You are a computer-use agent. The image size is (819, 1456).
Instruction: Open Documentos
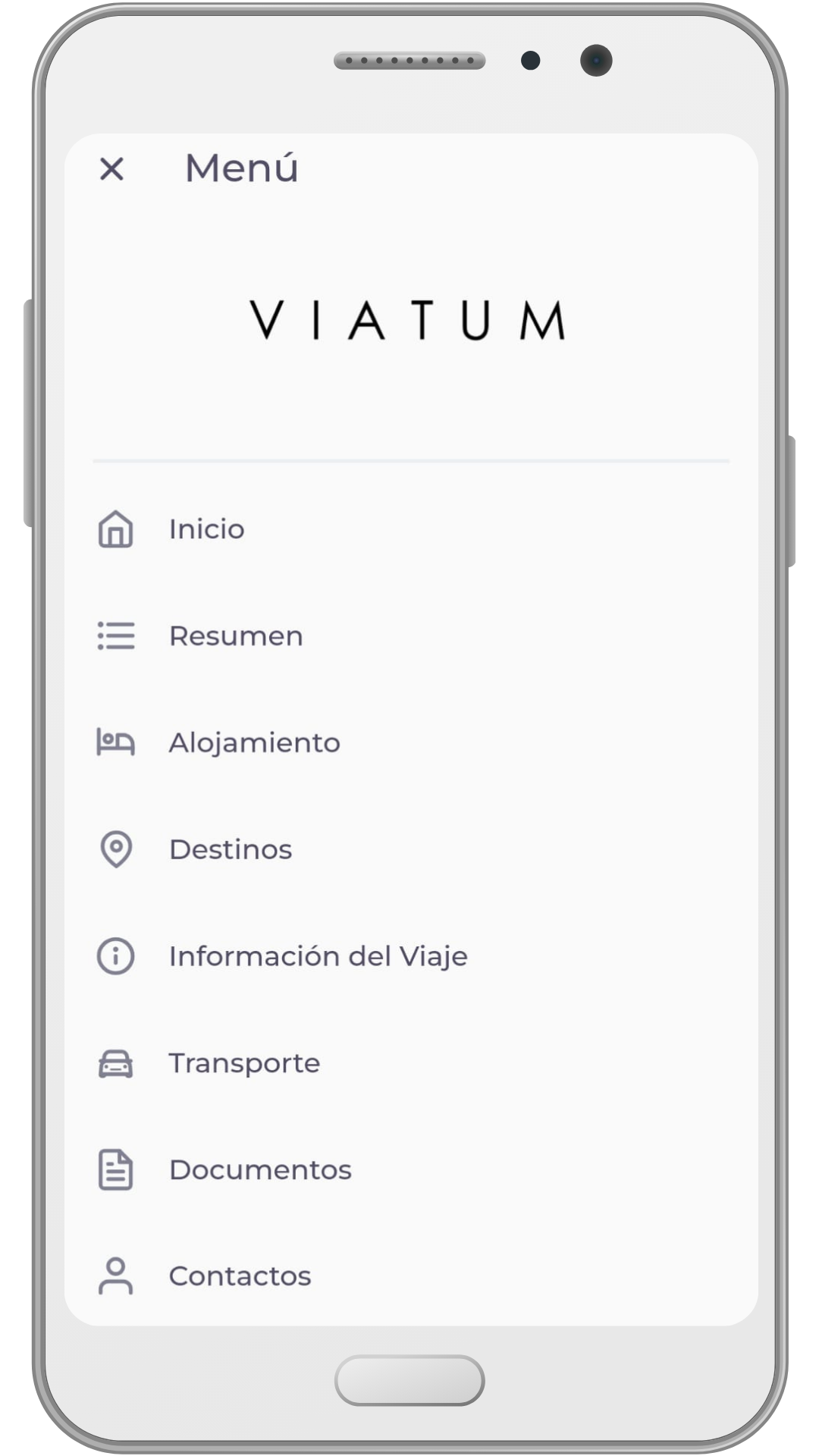[259, 1170]
